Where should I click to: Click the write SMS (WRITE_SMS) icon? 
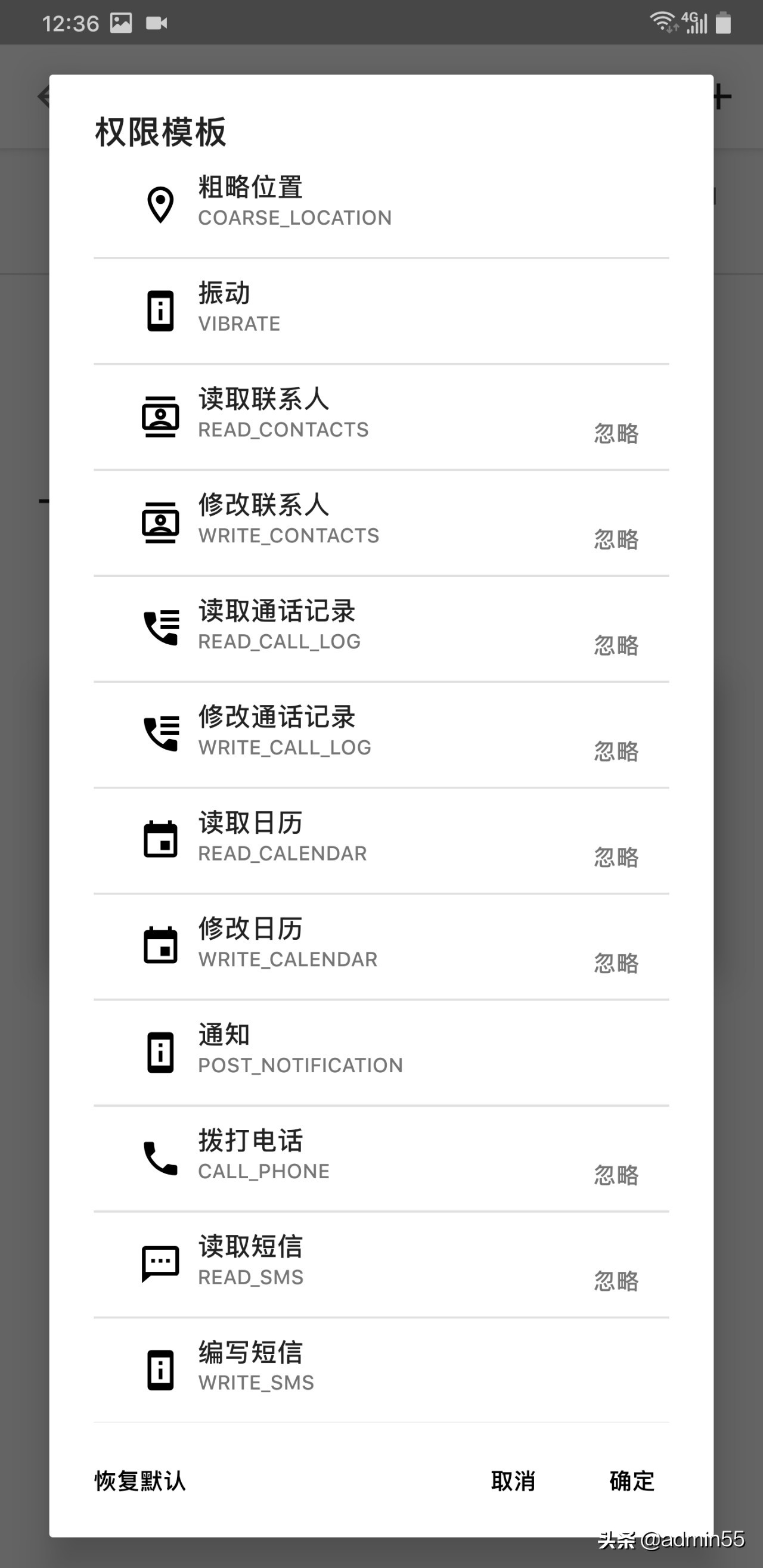pyautogui.click(x=160, y=1368)
